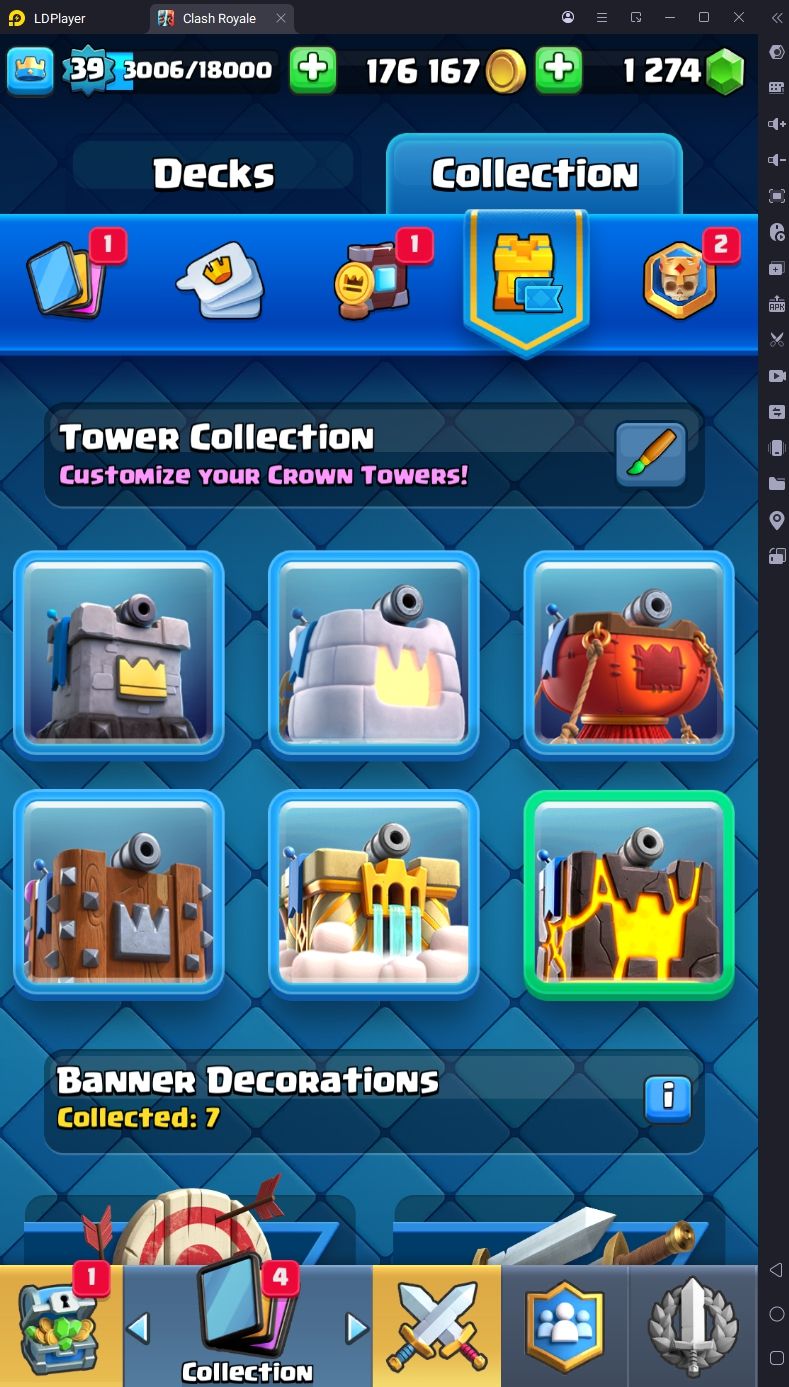Open the events sword-wreath tab
The height and width of the screenshot is (1387, 789).
coord(692,1326)
